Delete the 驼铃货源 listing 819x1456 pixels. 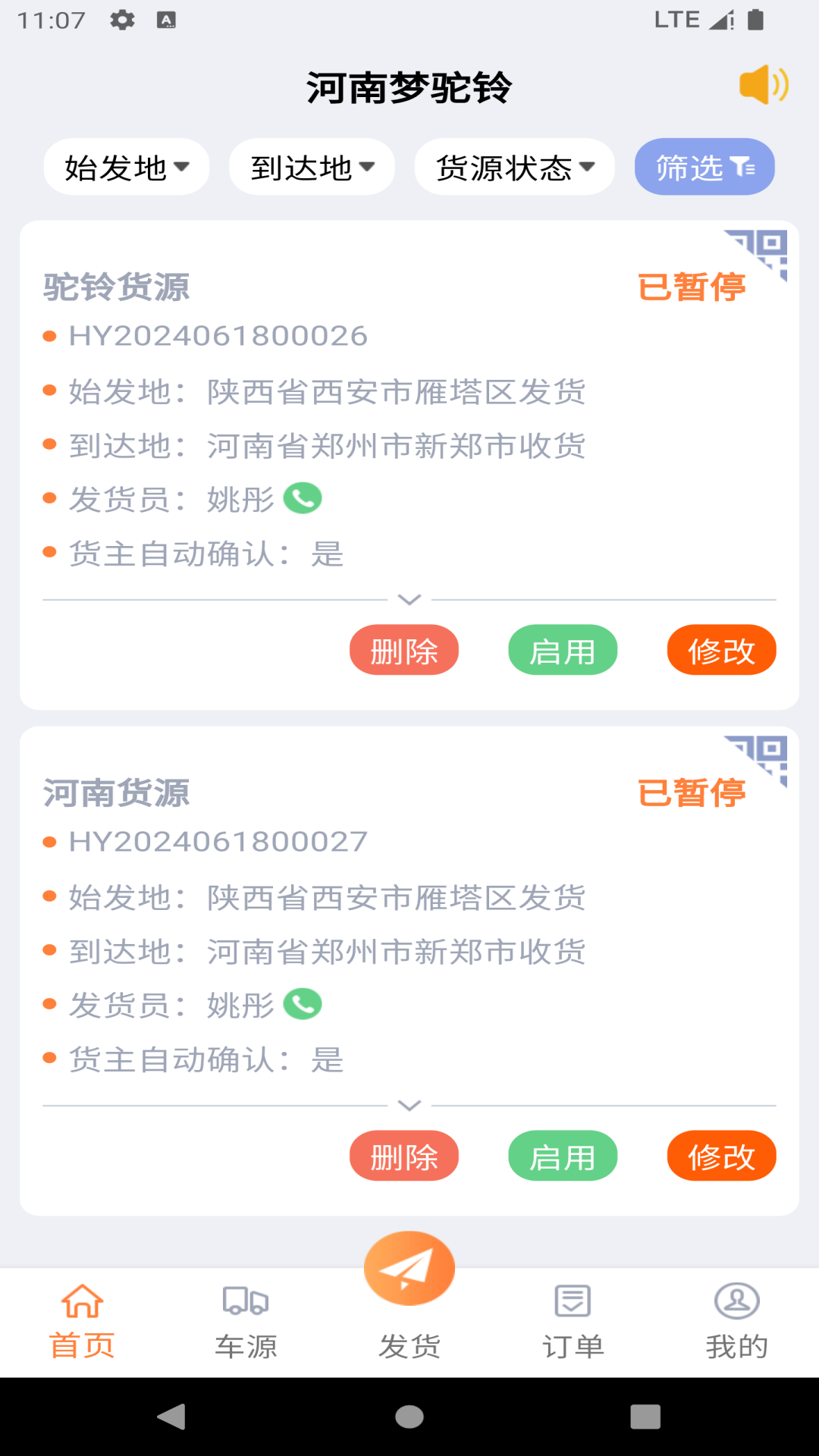(404, 650)
